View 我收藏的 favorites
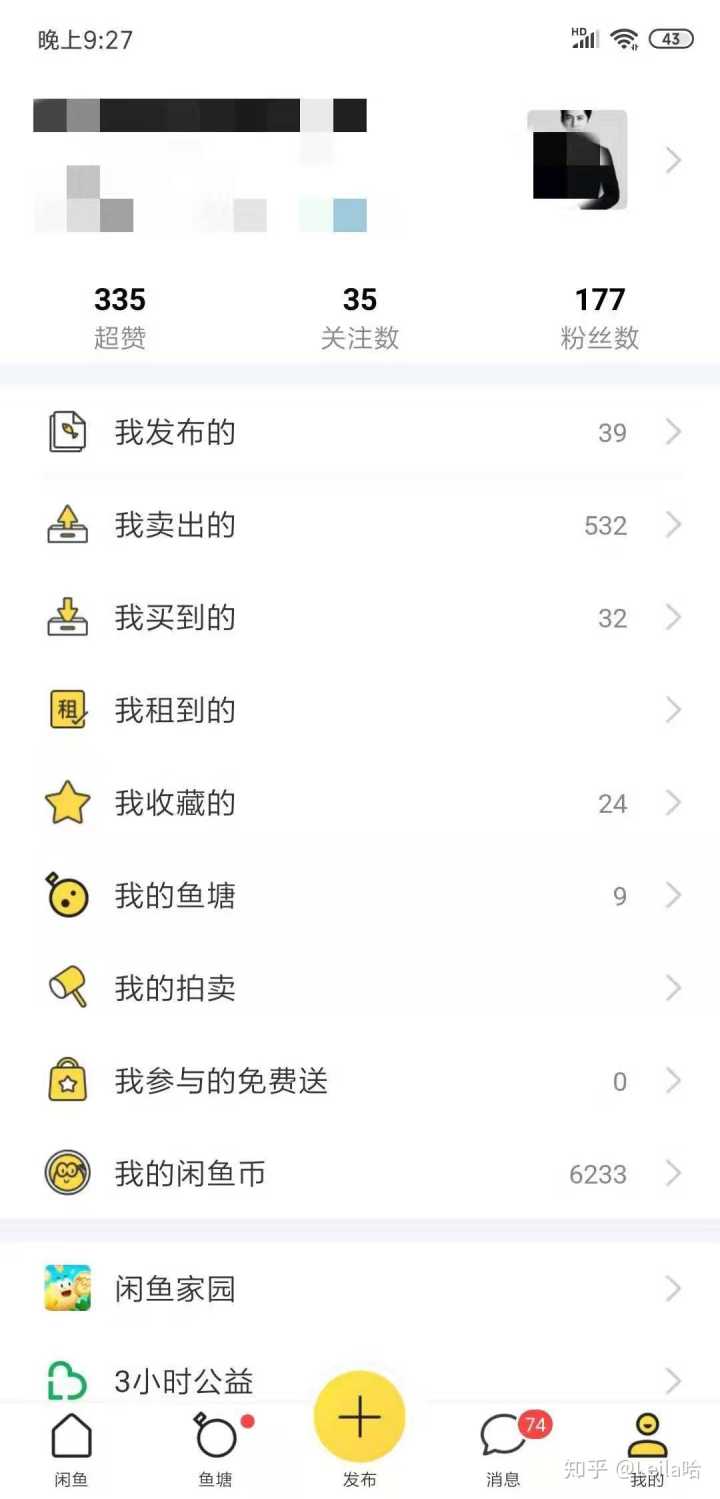This screenshot has height=1499, width=720. click(x=360, y=803)
